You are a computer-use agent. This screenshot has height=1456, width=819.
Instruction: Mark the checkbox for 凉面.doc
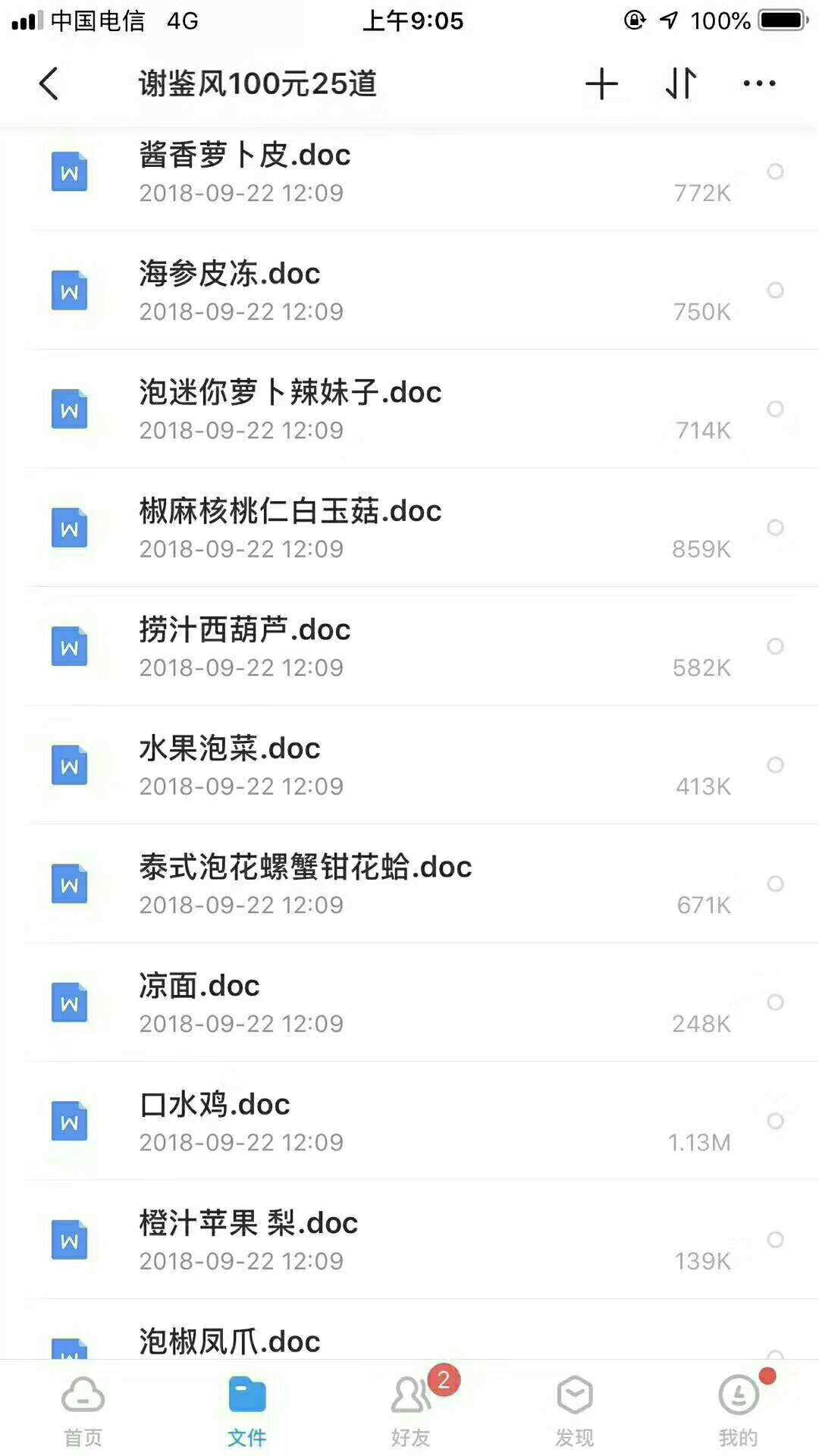tap(776, 1003)
